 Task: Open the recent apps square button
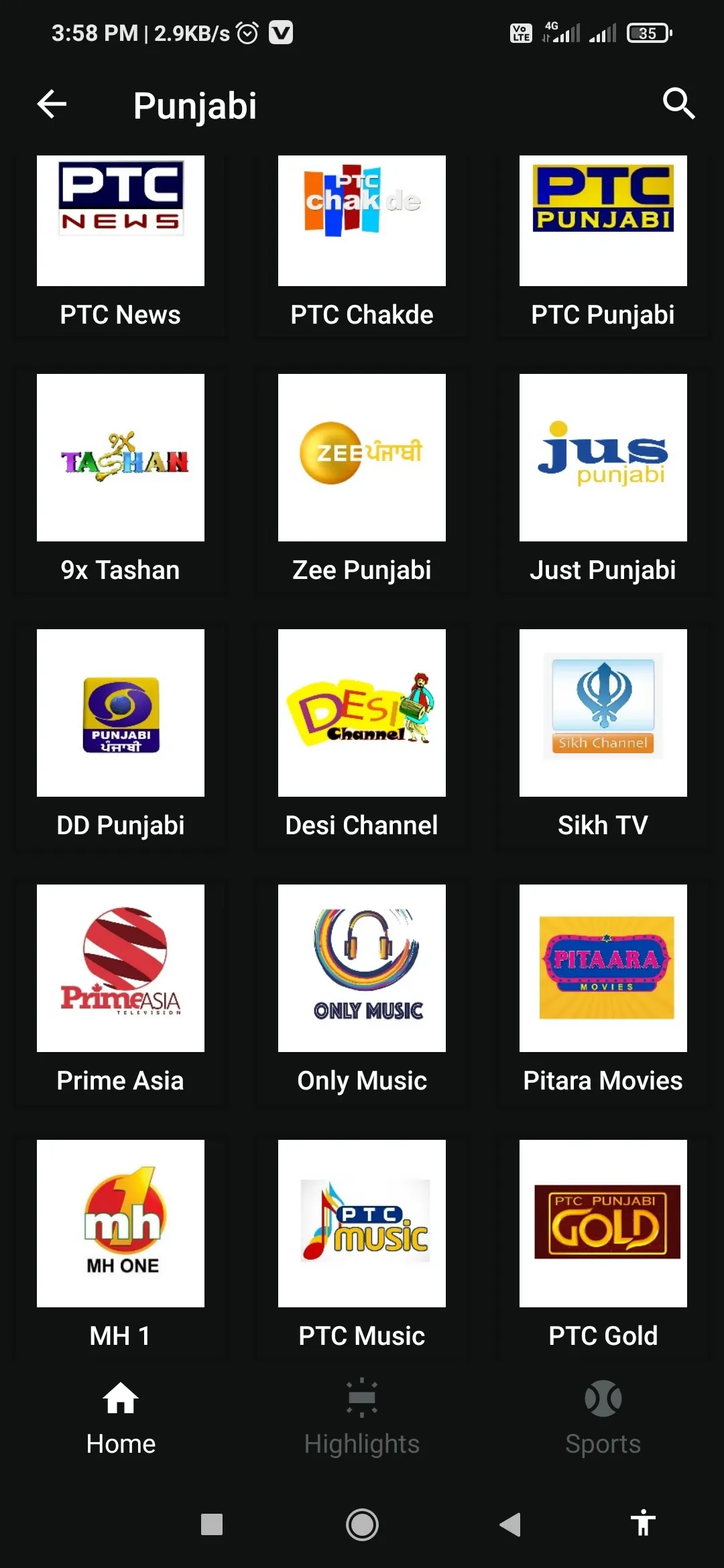pos(211,1525)
